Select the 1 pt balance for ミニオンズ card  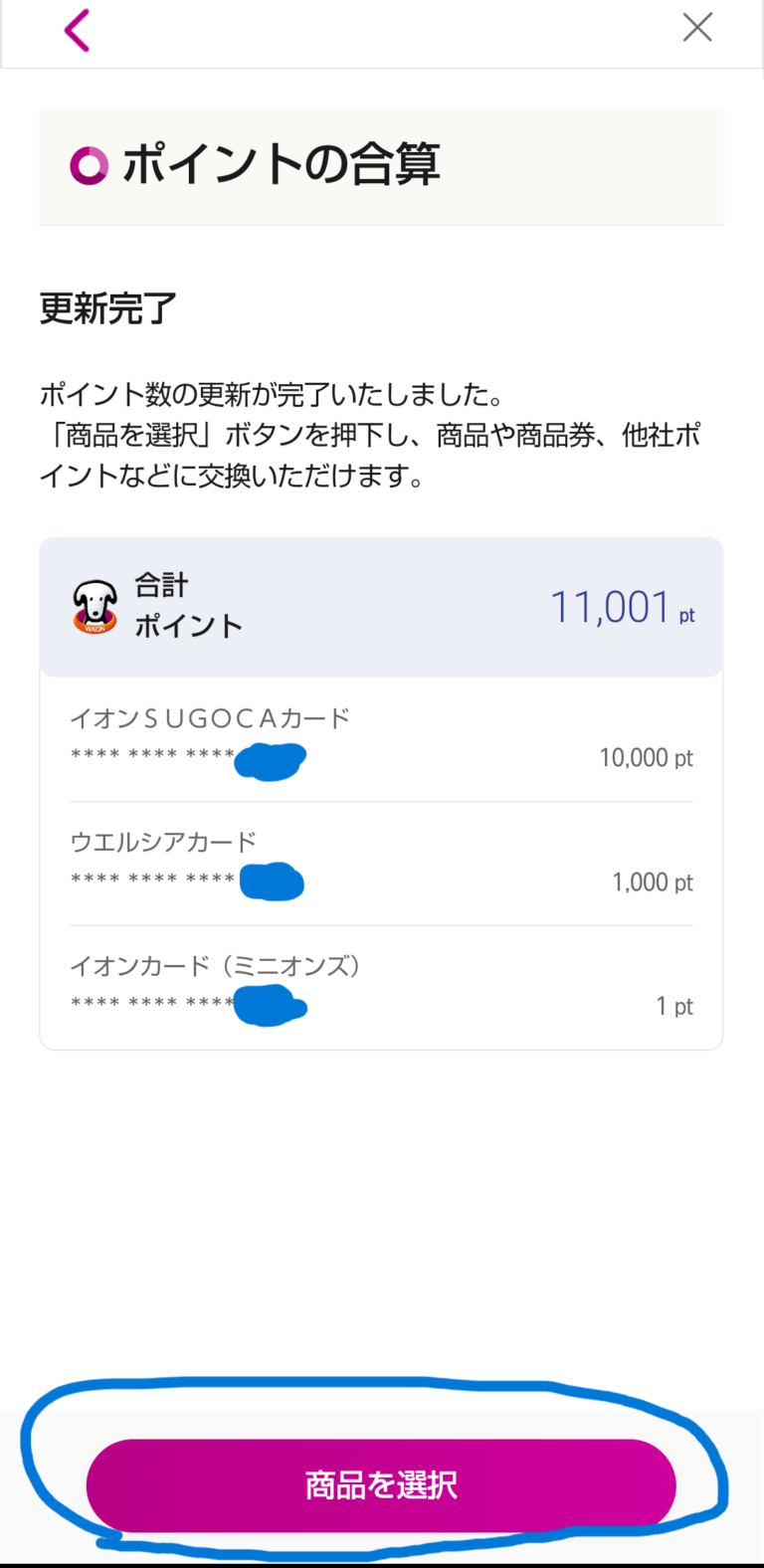[x=675, y=1006]
